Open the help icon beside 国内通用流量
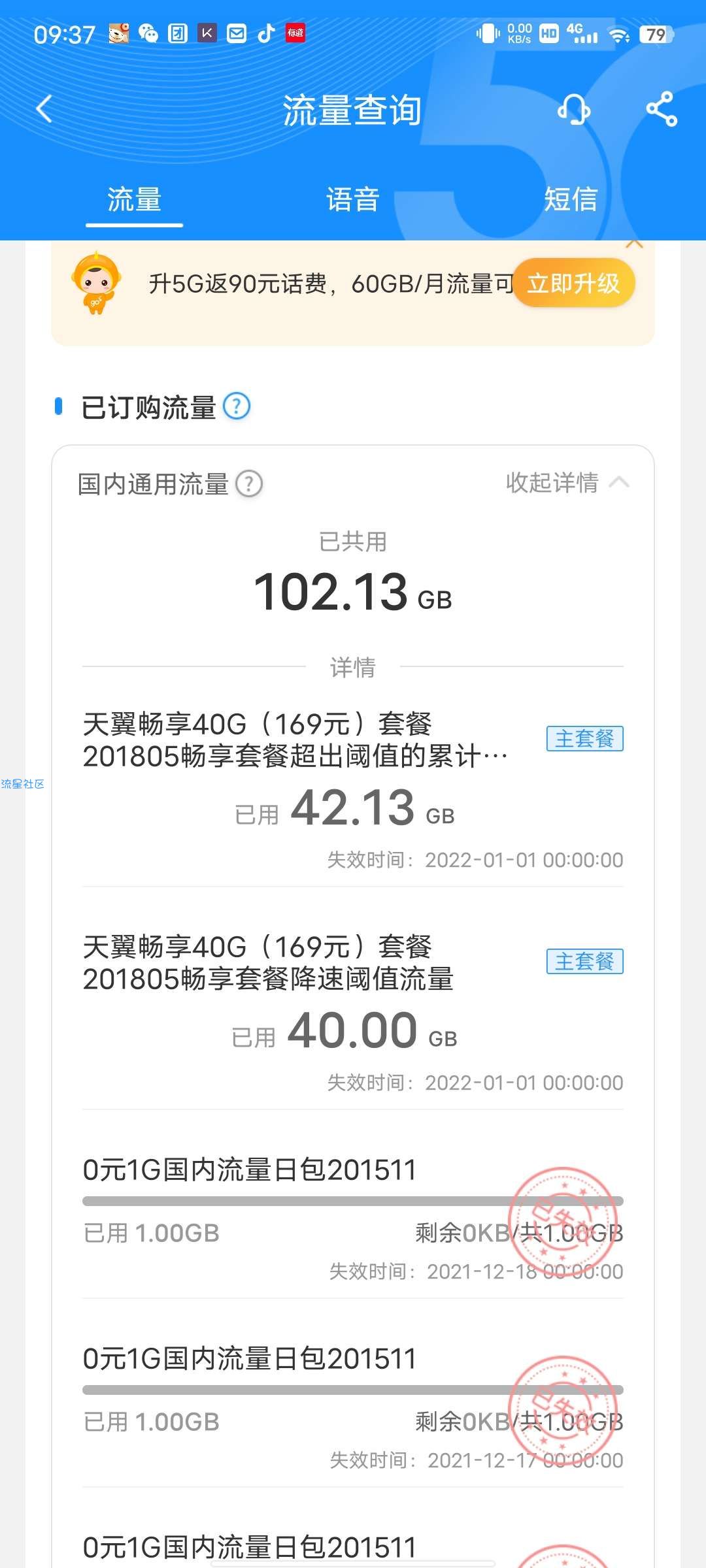The height and width of the screenshot is (1568, 706). (x=249, y=484)
